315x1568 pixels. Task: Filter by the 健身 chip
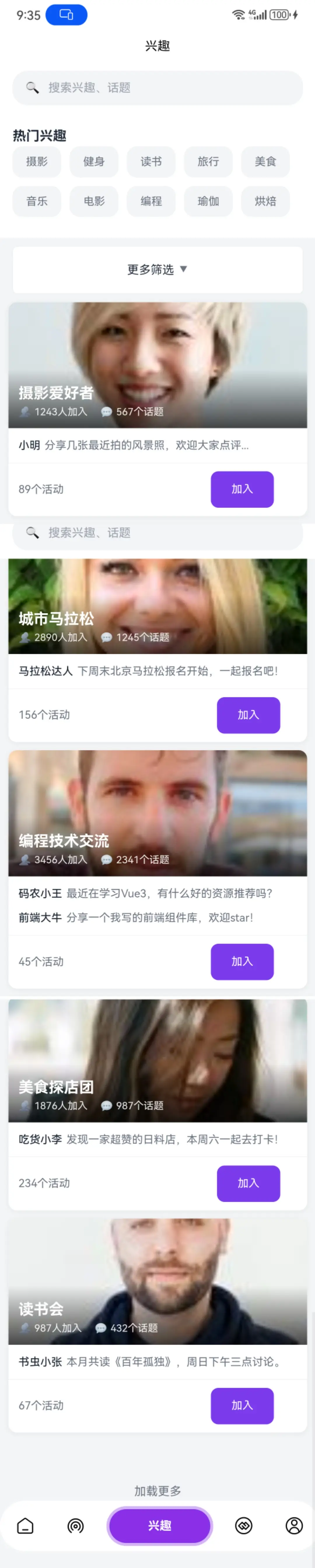[94, 161]
